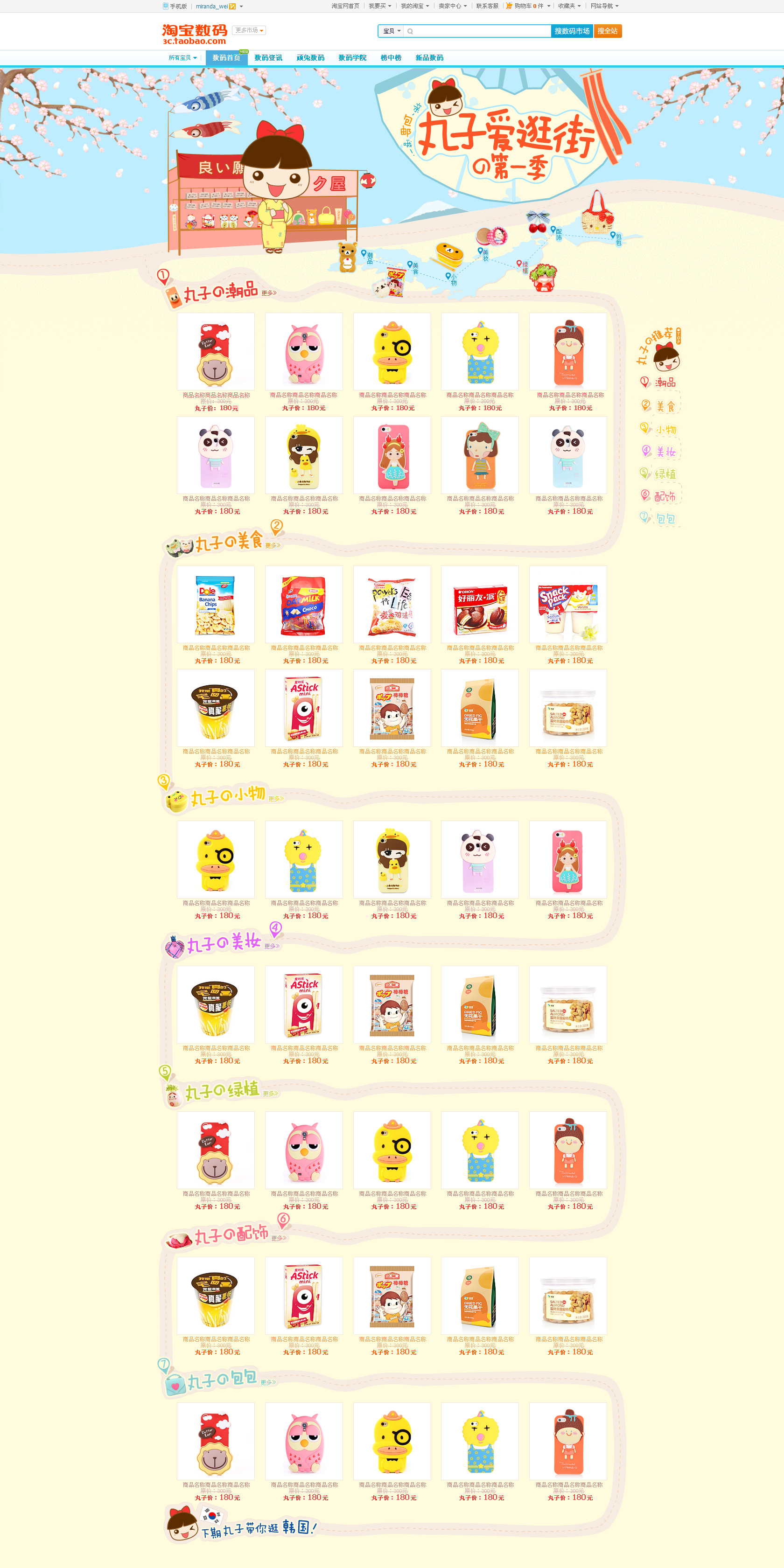Open the 宝贝 search type dropdown
Screen dimensions: 784x1568
click(391, 31)
